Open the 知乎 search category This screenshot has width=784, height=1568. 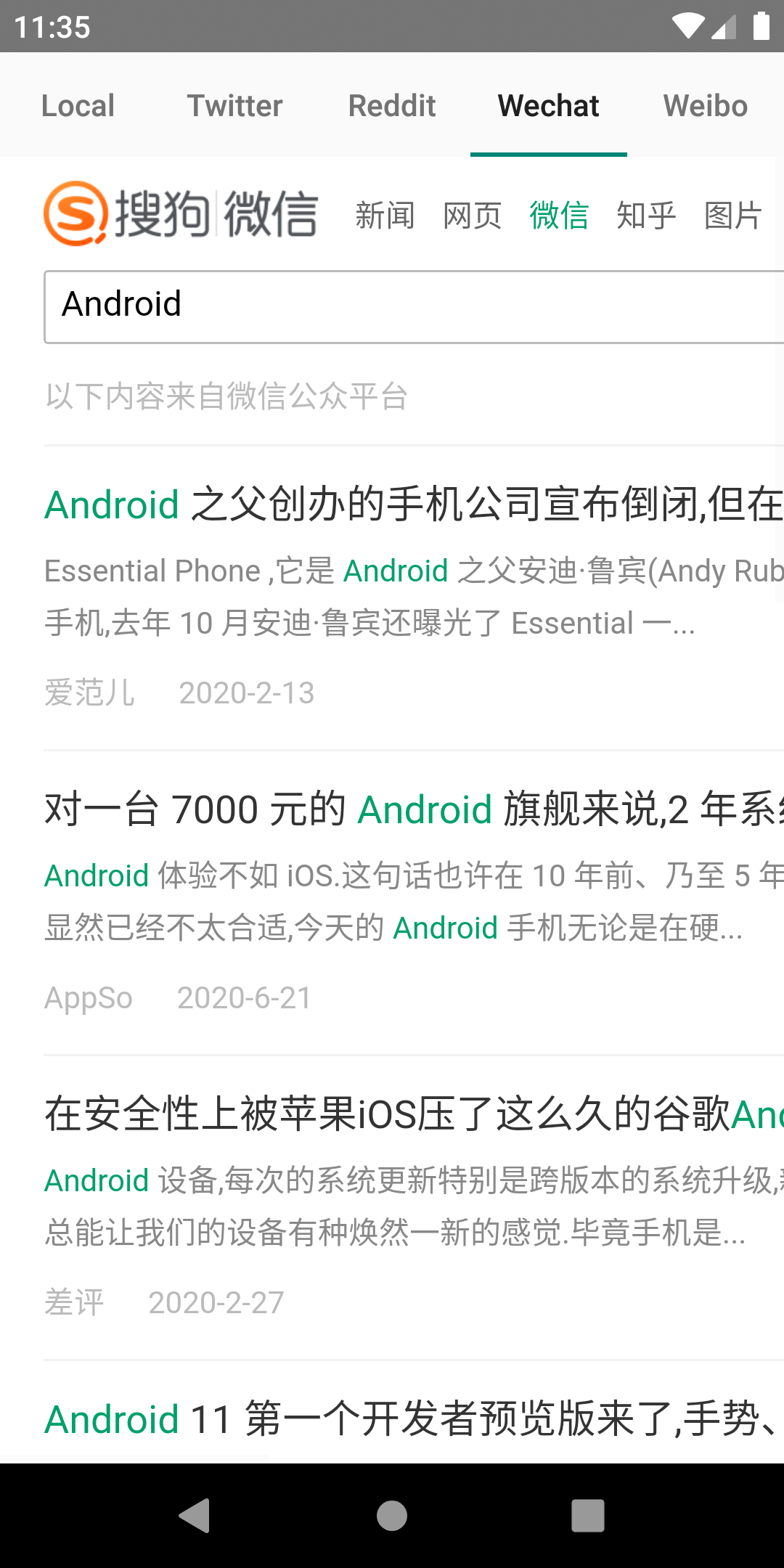(646, 216)
